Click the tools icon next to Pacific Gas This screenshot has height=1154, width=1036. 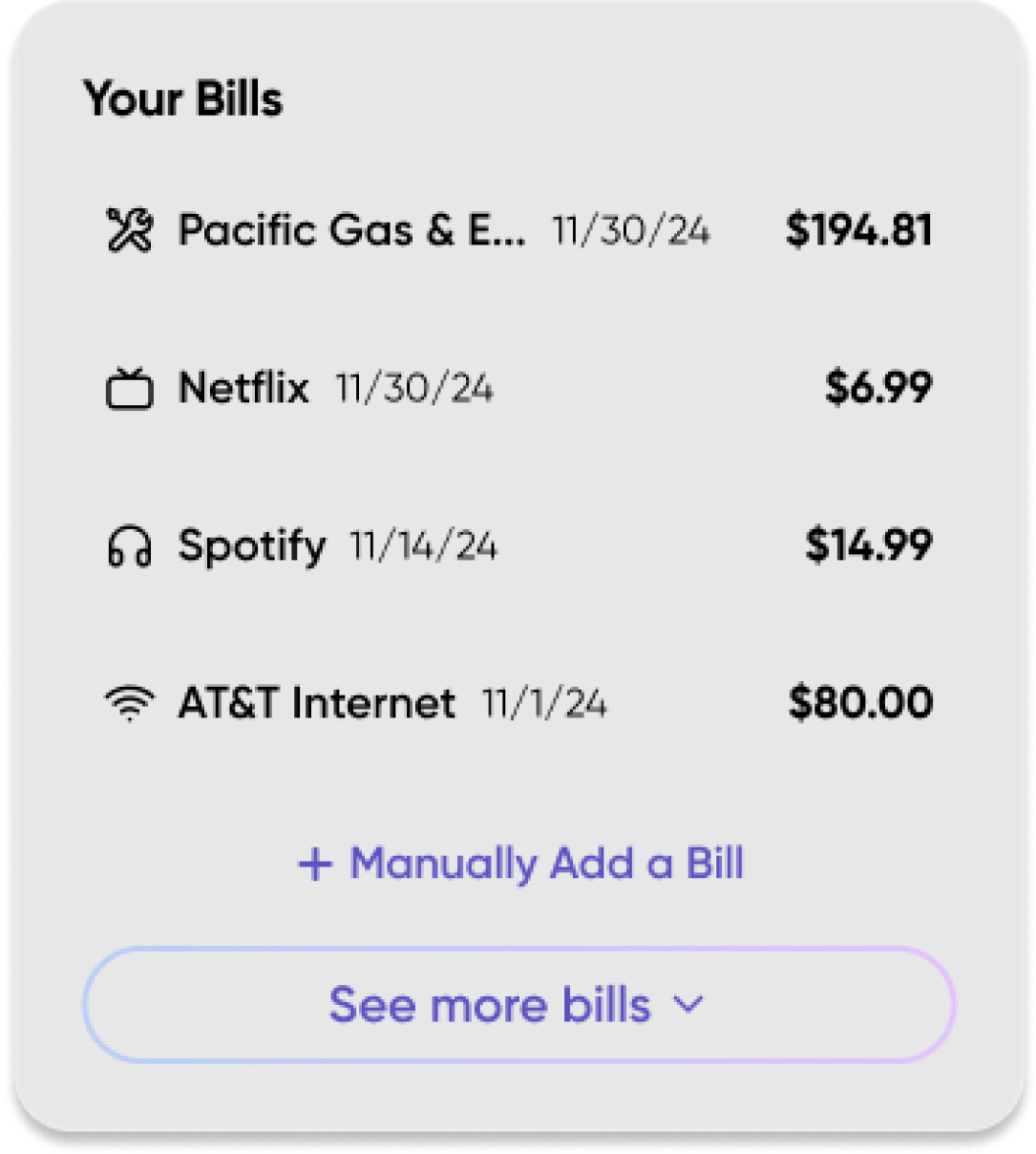click(129, 229)
